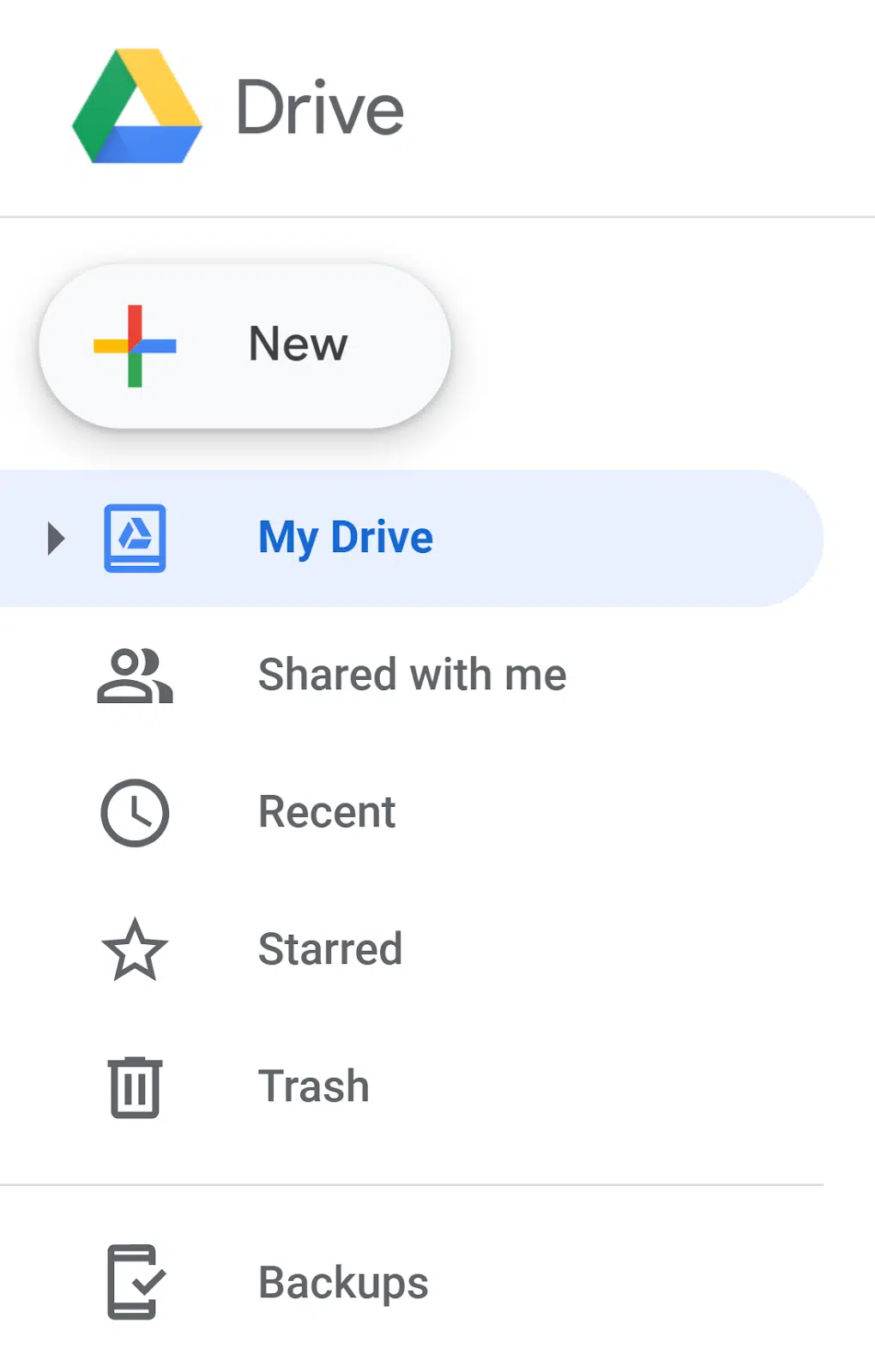Click the Google Drive triangle logo
Viewport: 875px width, 1372px height.
point(137,105)
